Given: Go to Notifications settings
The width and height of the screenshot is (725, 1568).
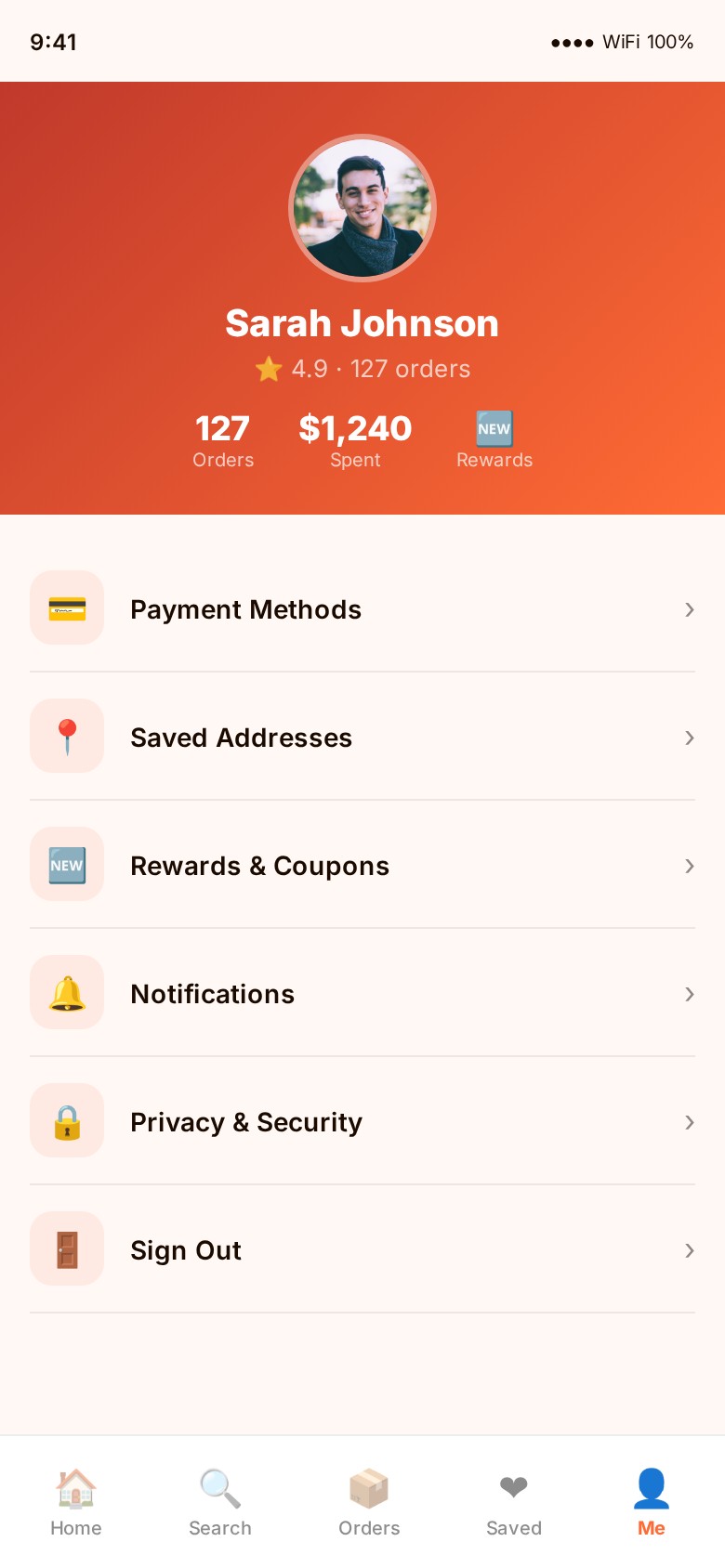Looking at the screenshot, I should [x=362, y=994].
